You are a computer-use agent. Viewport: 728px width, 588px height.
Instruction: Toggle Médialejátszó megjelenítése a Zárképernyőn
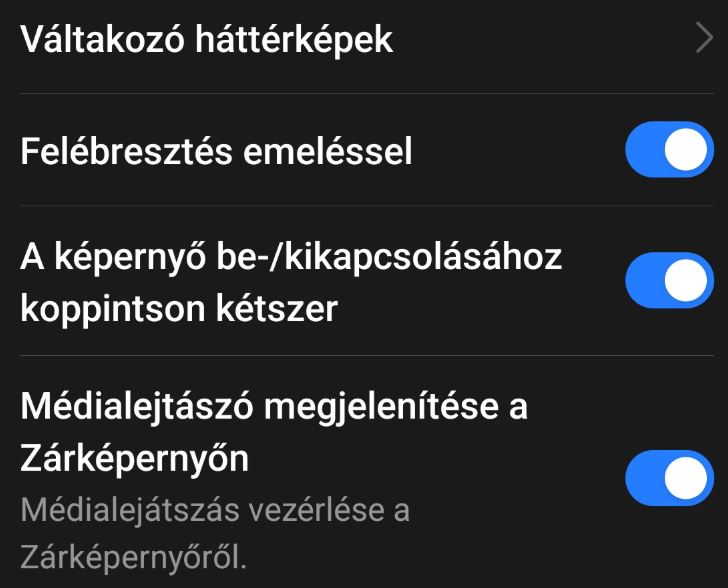pos(669,478)
